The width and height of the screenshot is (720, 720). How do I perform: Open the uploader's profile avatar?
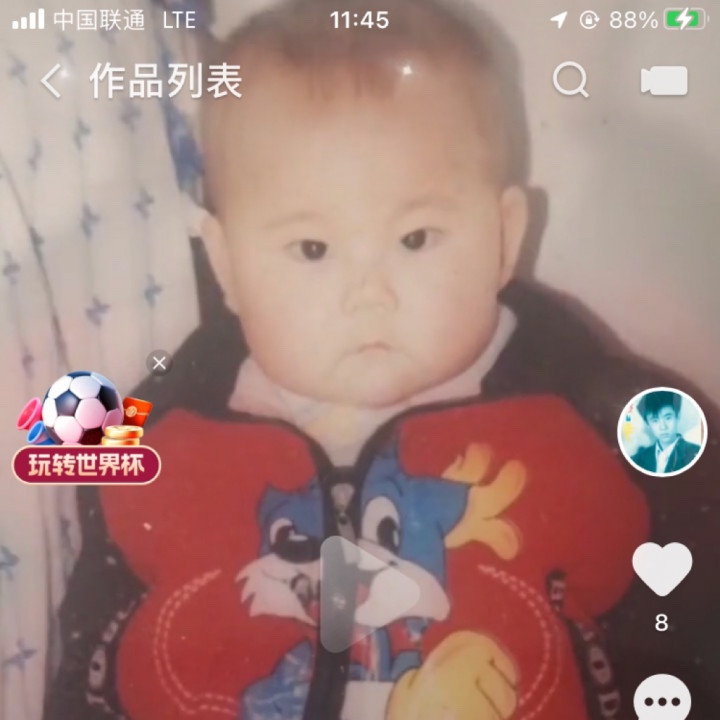[662, 431]
